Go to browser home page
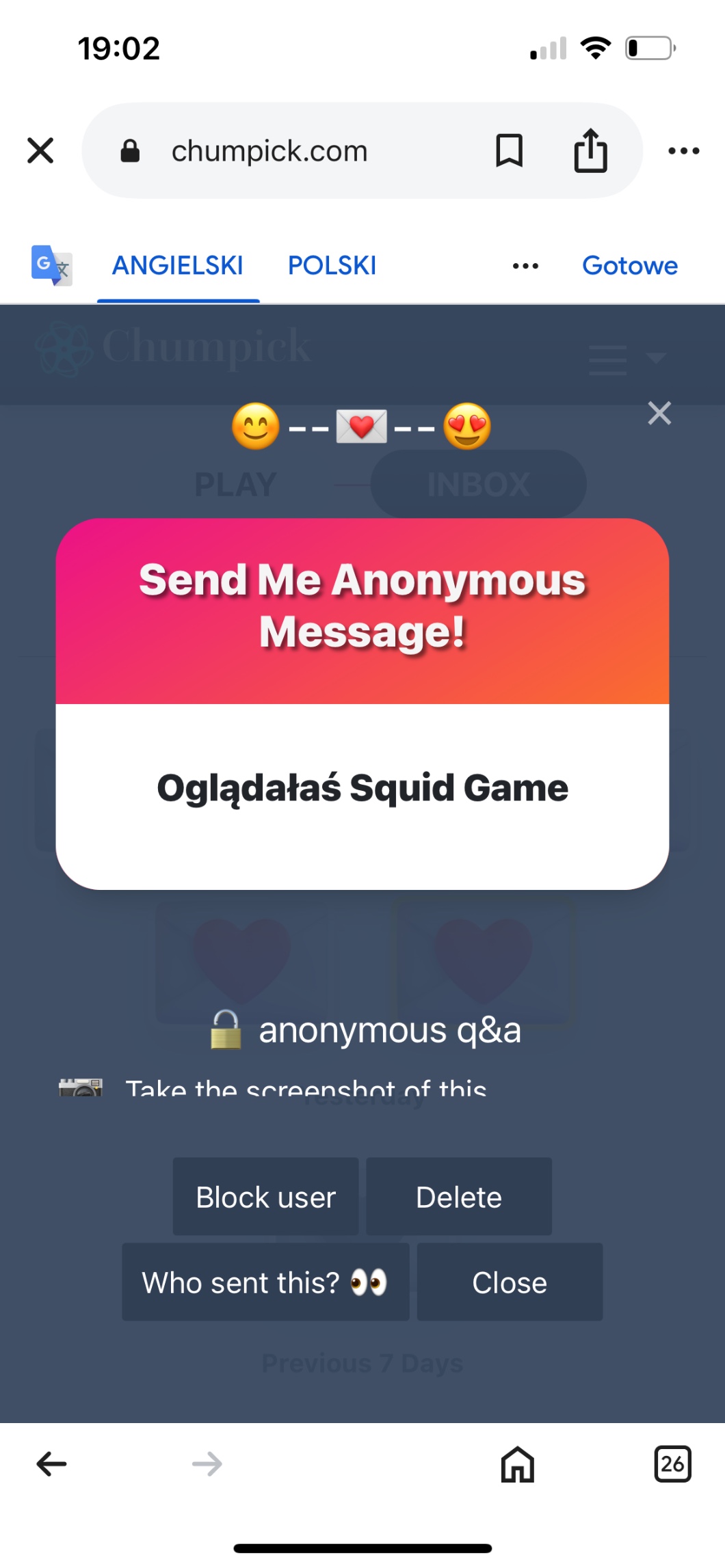Image resolution: width=725 pixels, height=1568 pixels. 518,1464
